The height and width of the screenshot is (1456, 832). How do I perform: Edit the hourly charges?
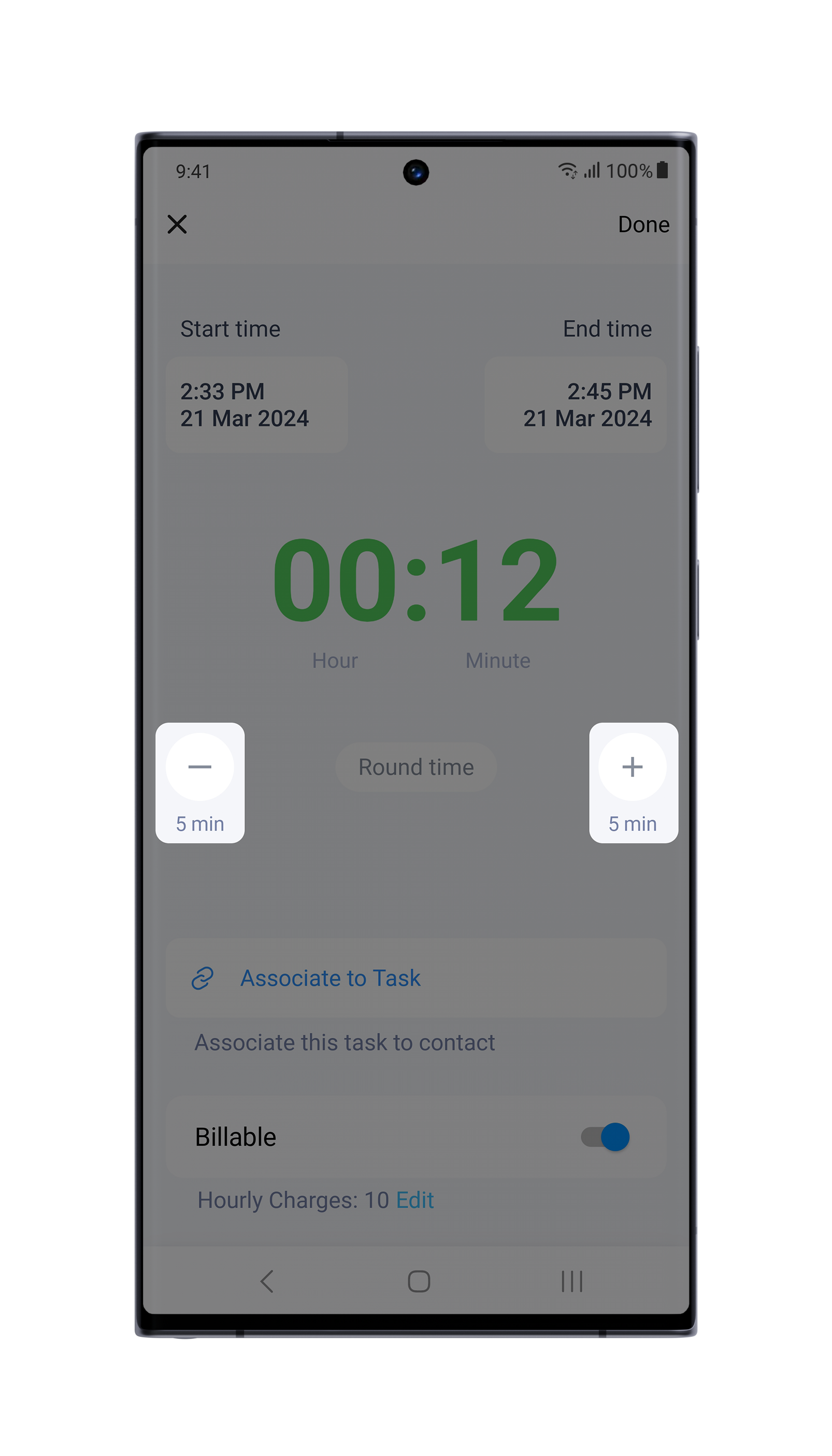(415, 1200)
